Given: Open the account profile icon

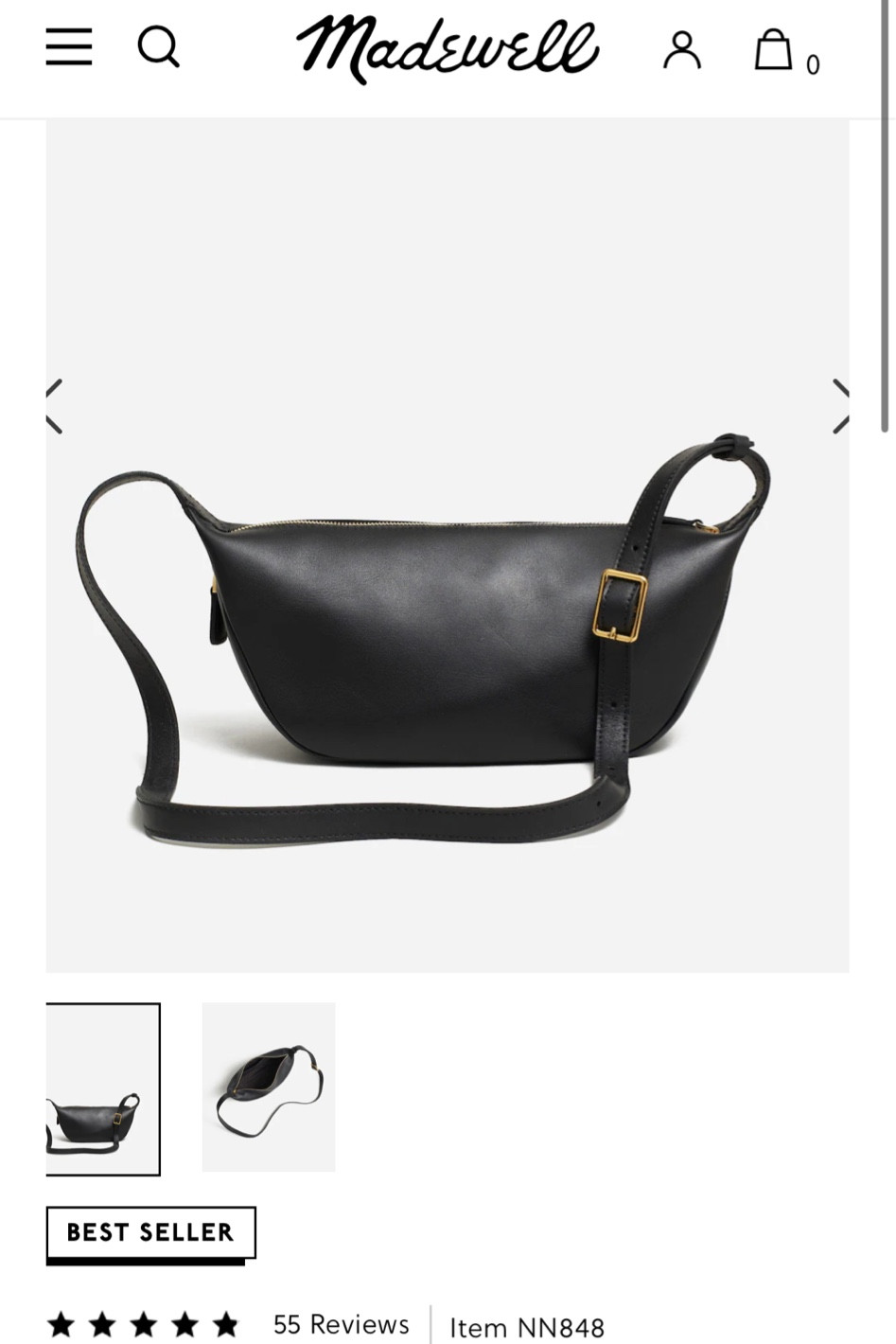Looking at the screenshot, I should pyautogui.click(x=683, y=52).
